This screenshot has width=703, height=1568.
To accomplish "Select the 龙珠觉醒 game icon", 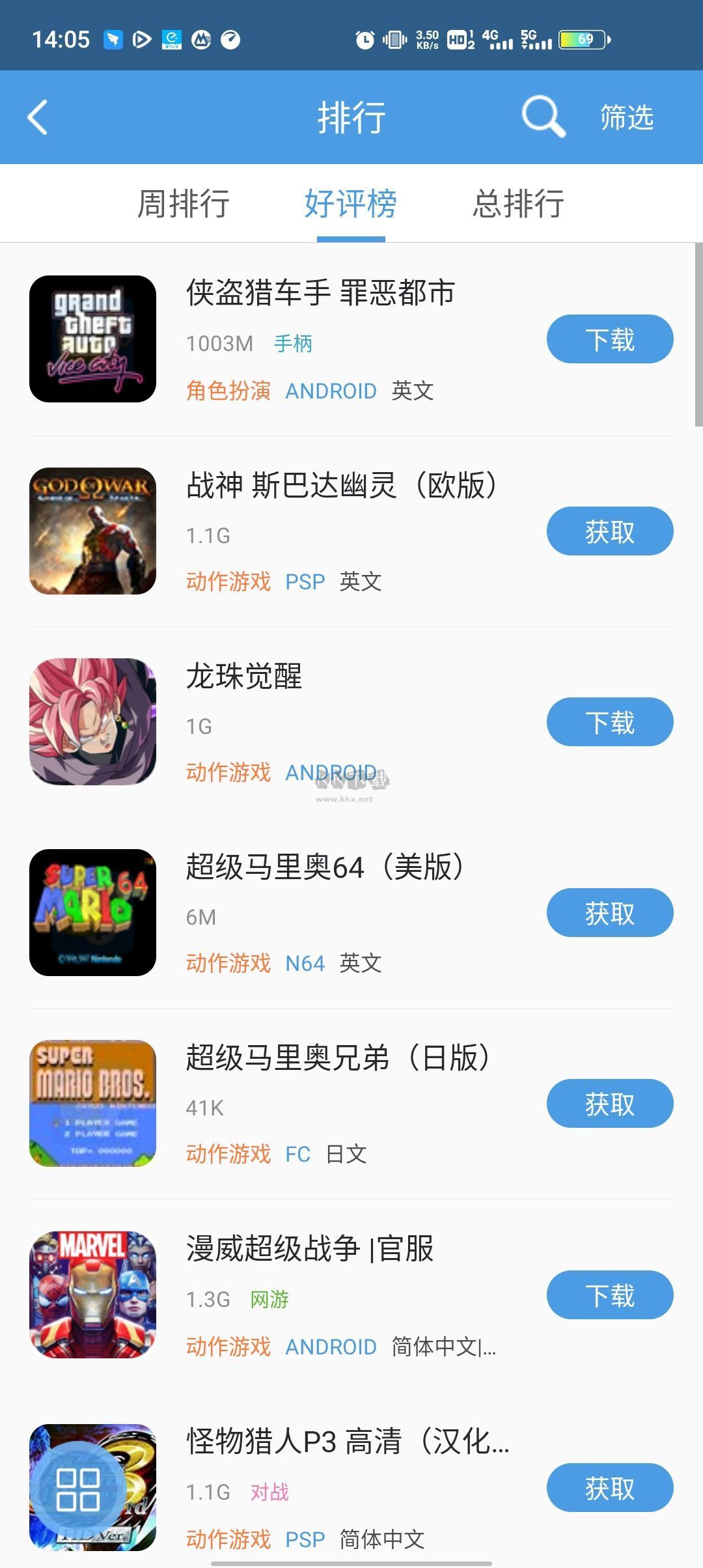I will (x=93, y=722).
